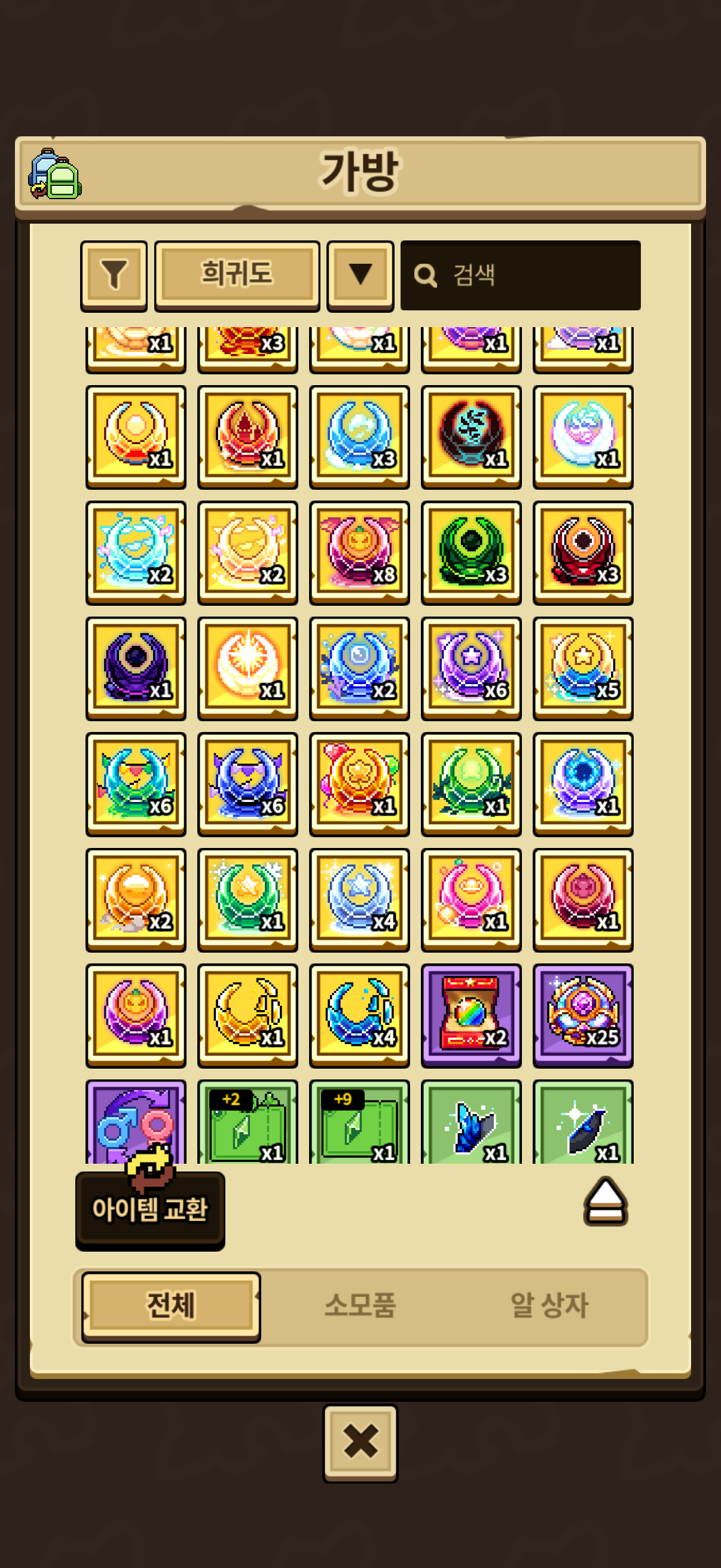Select the gold star egg with x5

tap(583, 667)
